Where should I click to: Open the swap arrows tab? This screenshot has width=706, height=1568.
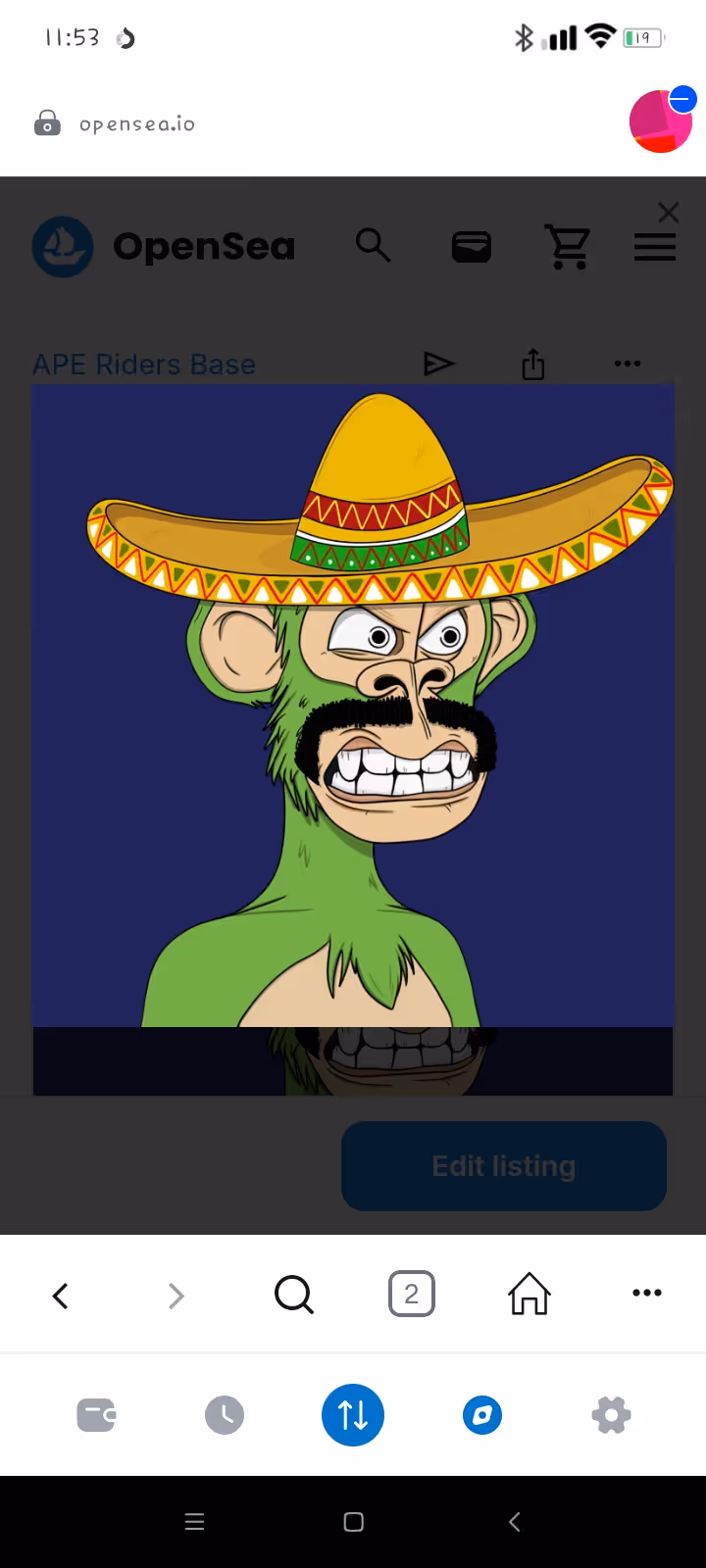click(x=353, y=1415)
